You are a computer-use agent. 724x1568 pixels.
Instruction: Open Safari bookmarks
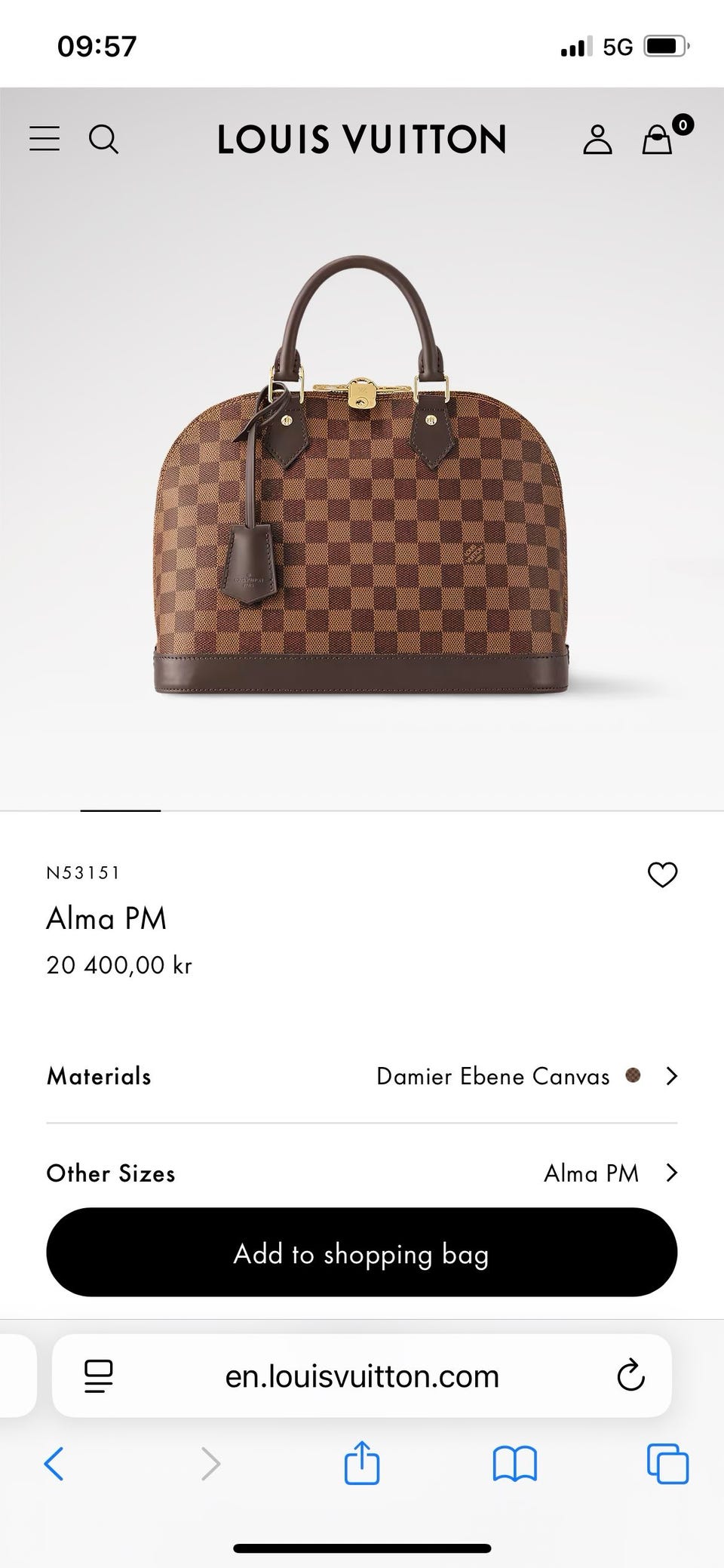[x=514, y=1464]
